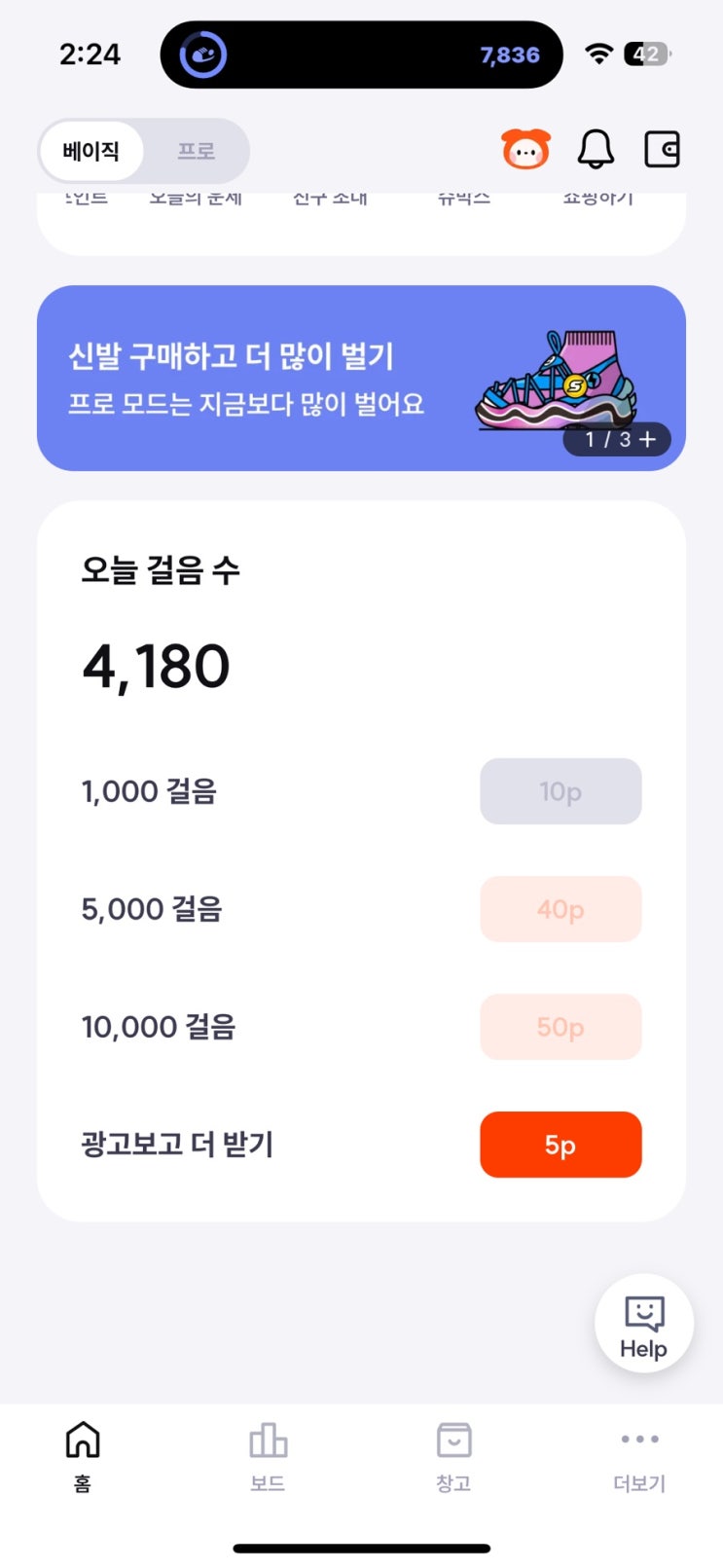Tap the 50p reward for 10,000 걸음
723x1568 pixels.
560,1027
